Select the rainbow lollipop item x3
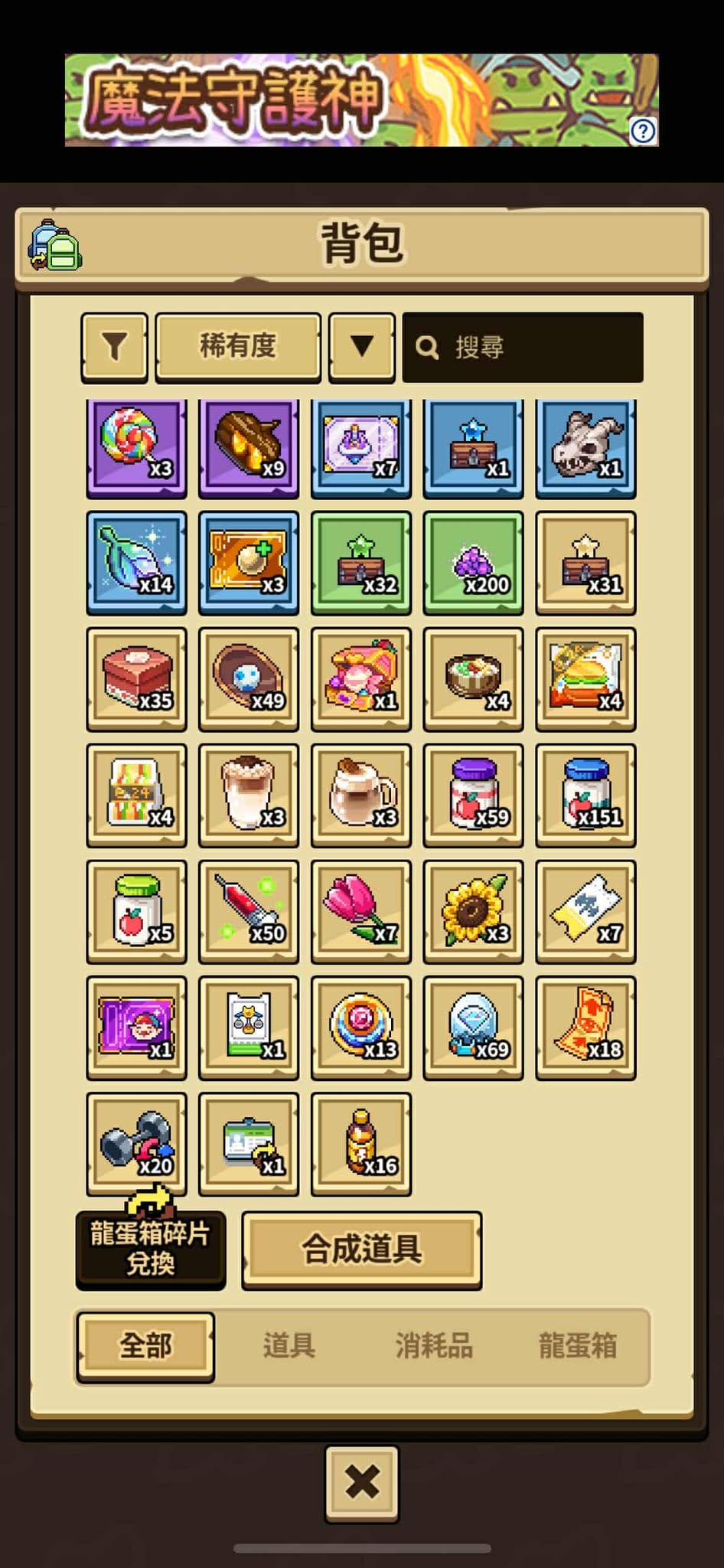The width and height of the screenshot is (724, 1568). click(x=136, y=447)
